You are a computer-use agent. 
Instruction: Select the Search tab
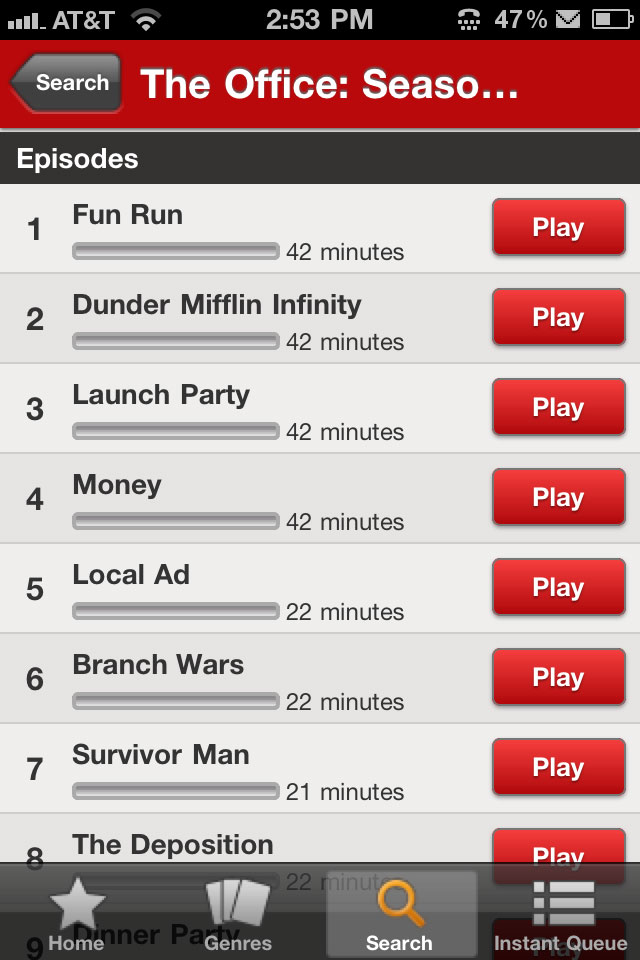coord(399,915)
